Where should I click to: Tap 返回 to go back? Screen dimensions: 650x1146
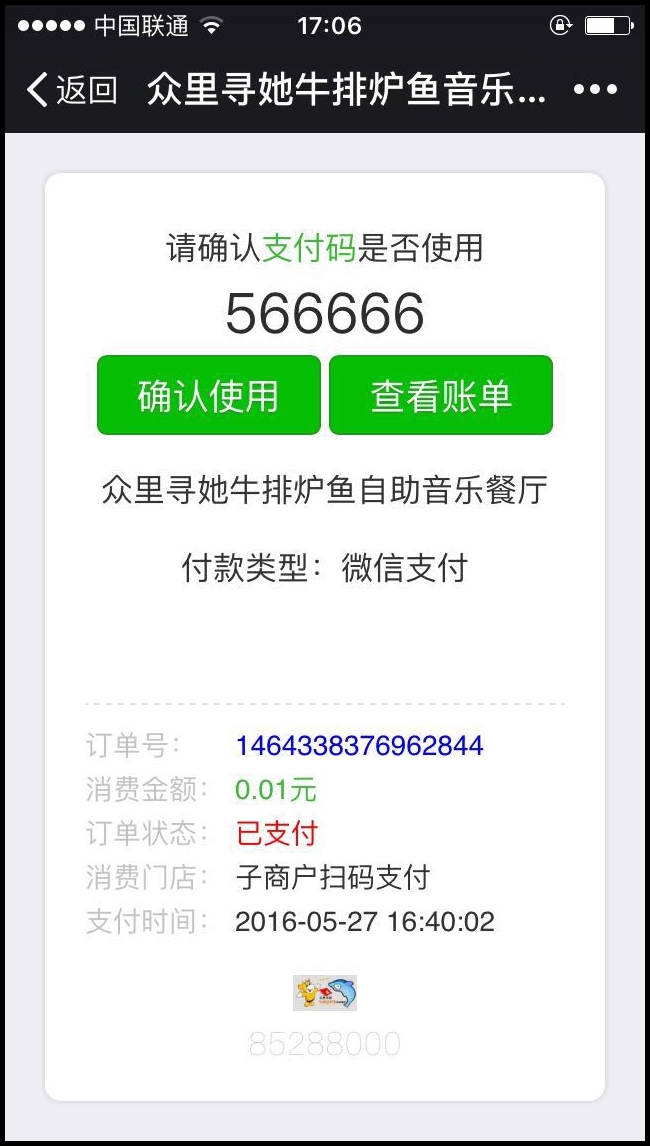(x=72, y=90)
